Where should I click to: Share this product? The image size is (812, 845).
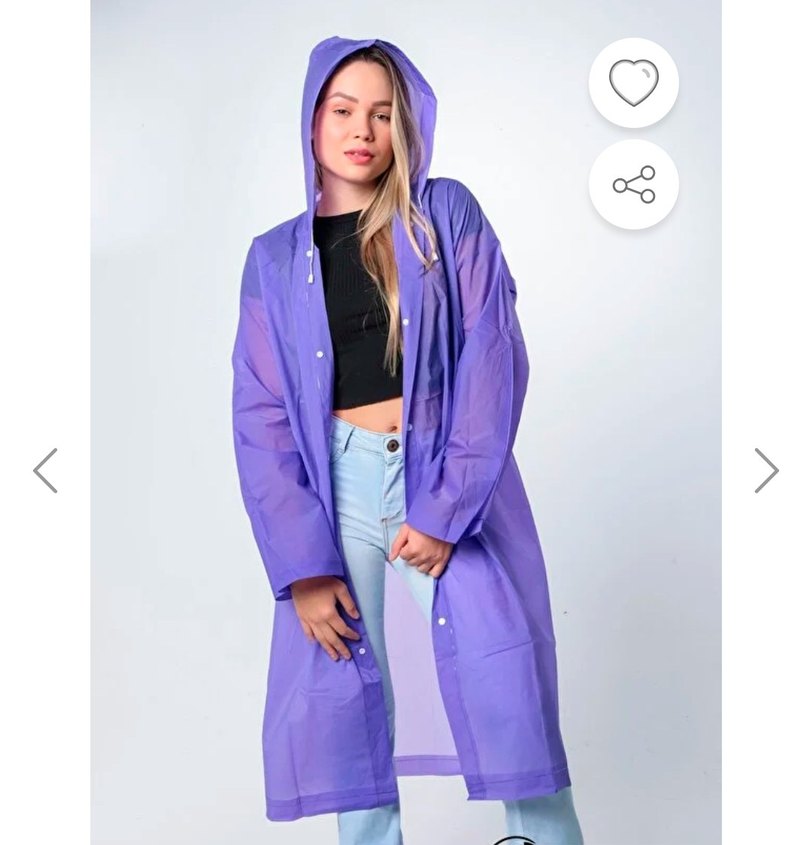[x=633, y=185]
